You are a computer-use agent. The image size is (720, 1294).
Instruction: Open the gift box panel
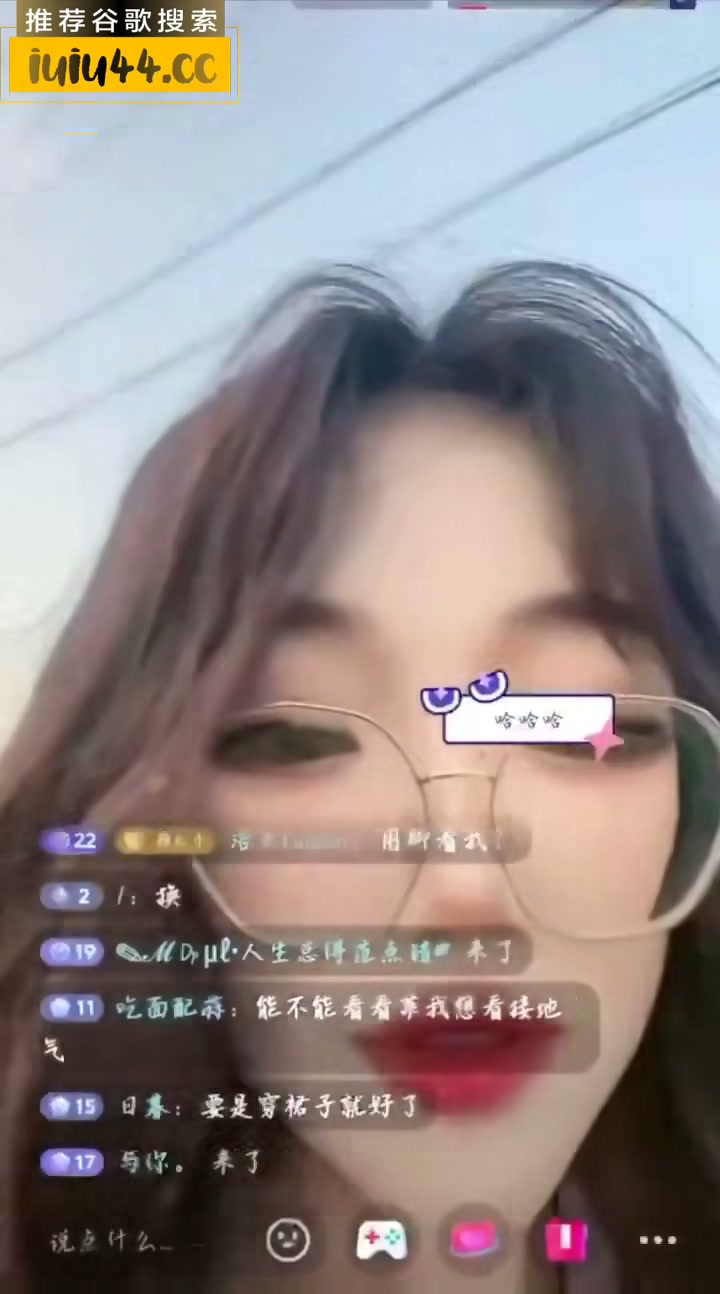566,1241
